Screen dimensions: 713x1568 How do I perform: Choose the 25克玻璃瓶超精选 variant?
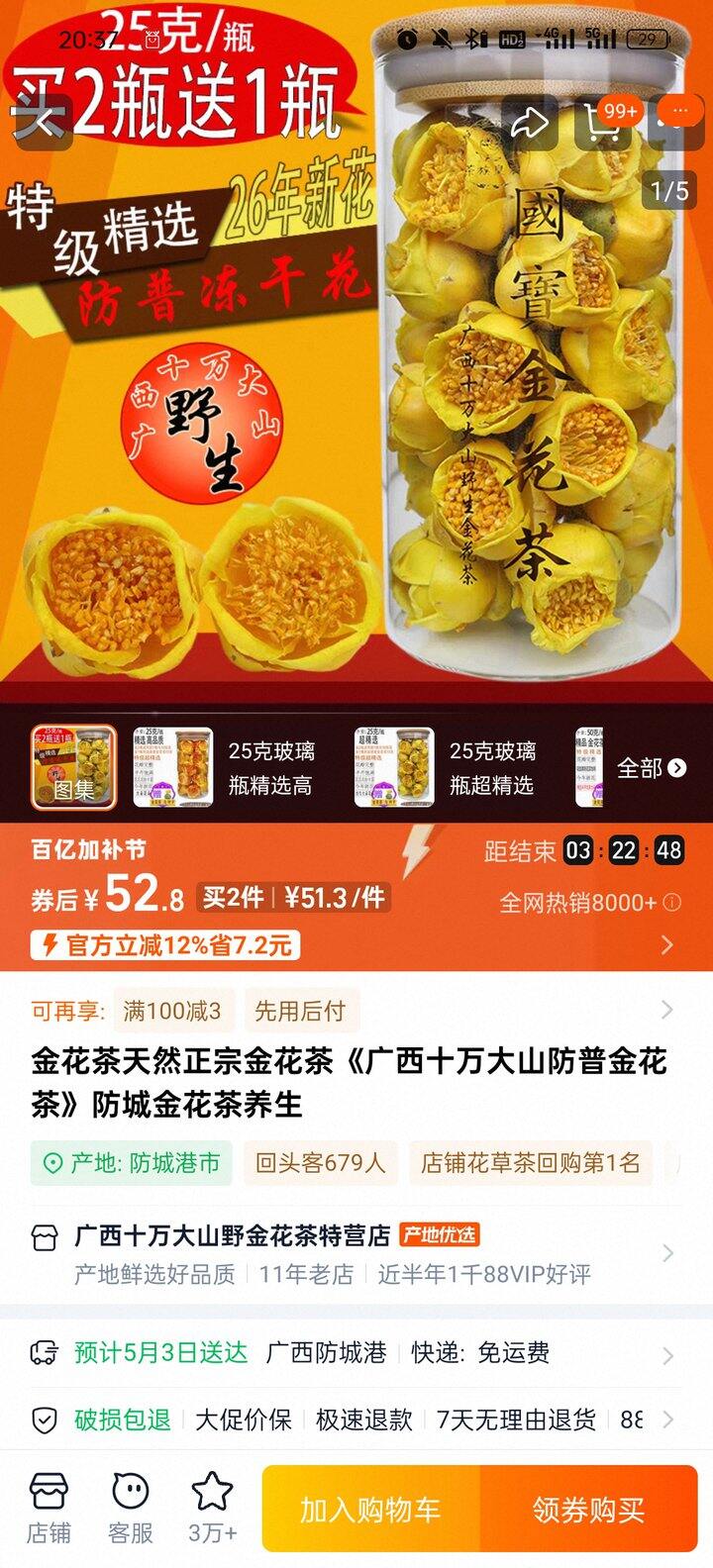pos(448,767)
